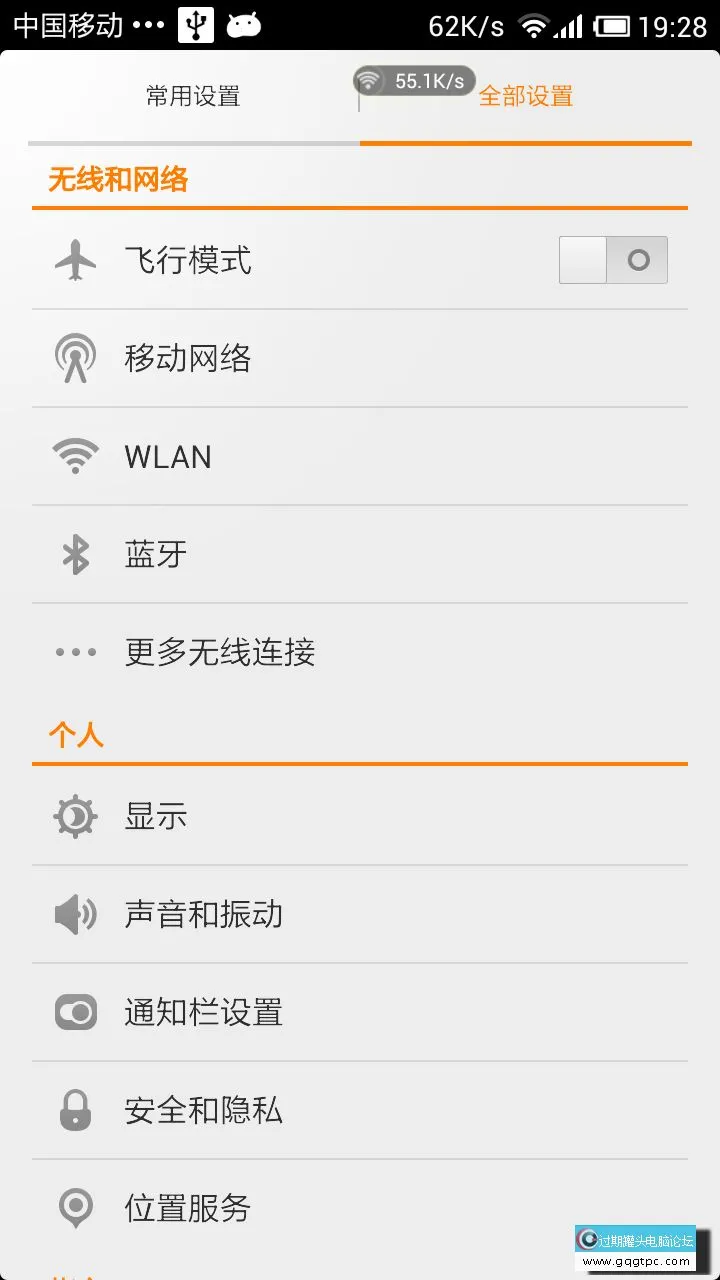The width and height of the screenshot is (720, 1280).
Task: Open Display settings via gear icon
Action: pyautogui.click(x=73, y=816)
